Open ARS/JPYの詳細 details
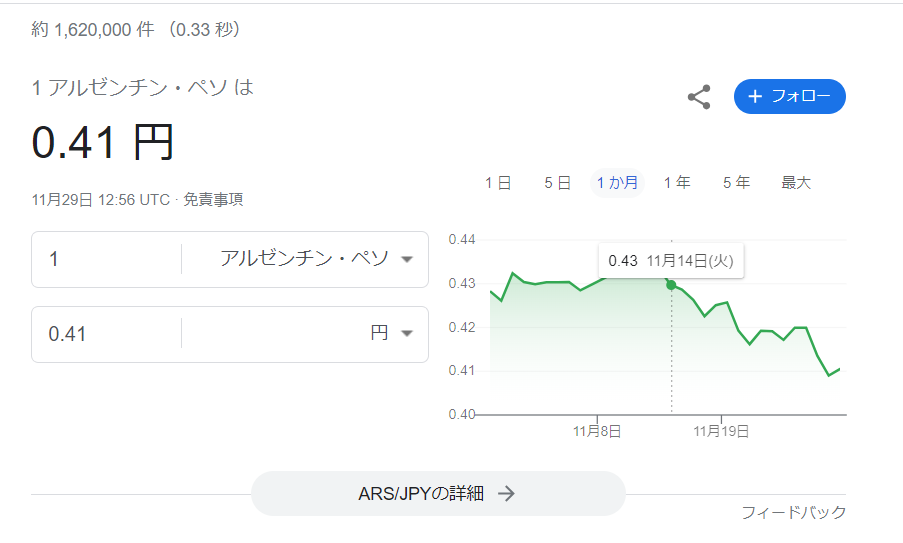Viewport: 903px width, 543px height. click(x=437, y=493)
